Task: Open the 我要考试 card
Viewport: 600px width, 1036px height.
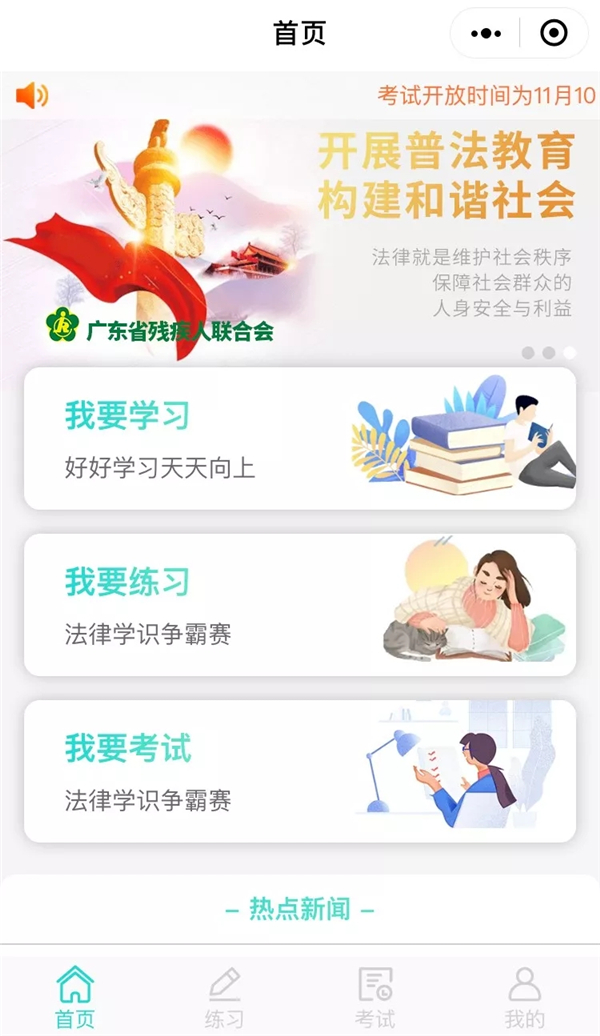Action: click(300, 771)
